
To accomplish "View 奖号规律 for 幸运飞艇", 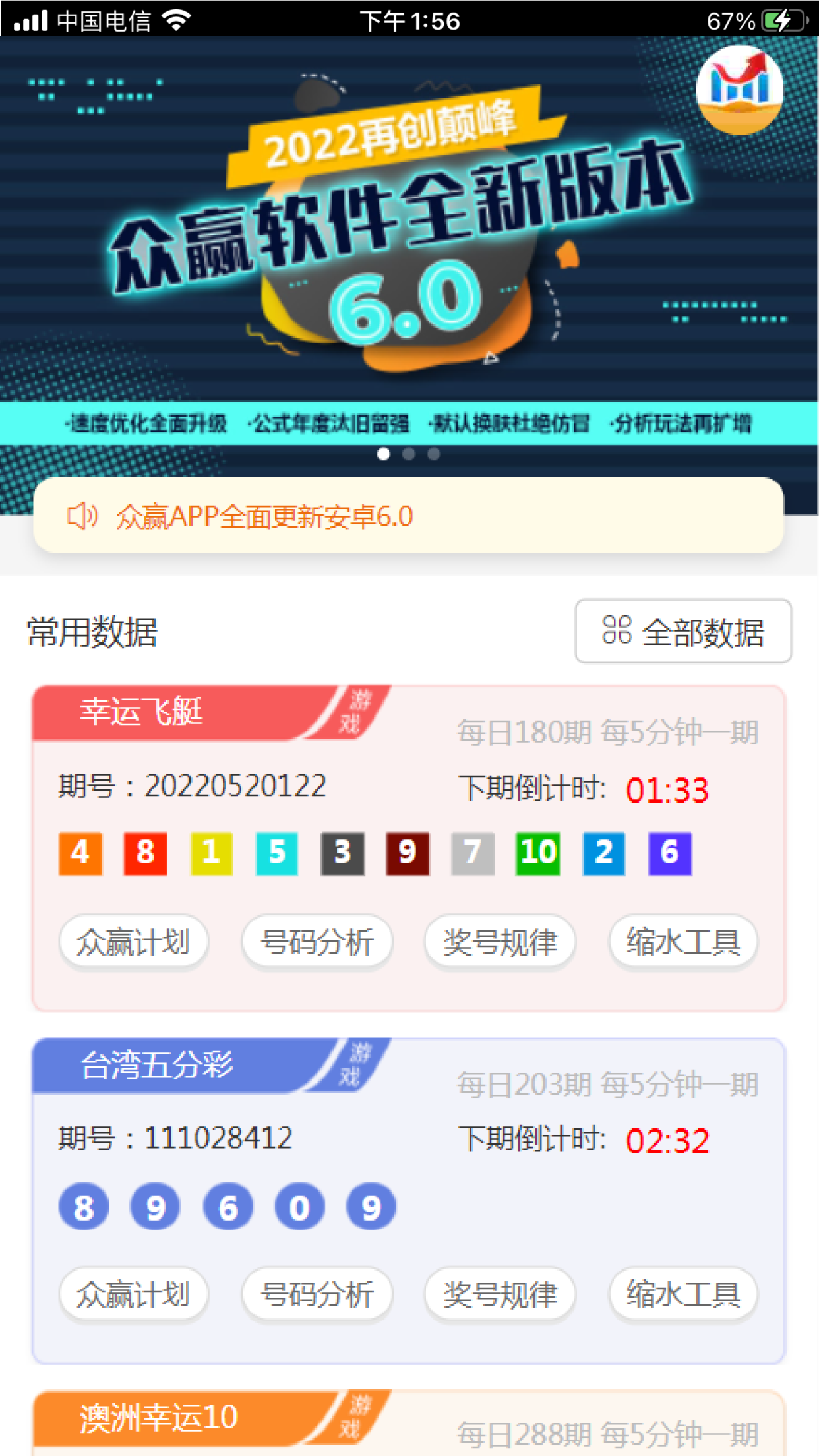I will coord(500,941).
